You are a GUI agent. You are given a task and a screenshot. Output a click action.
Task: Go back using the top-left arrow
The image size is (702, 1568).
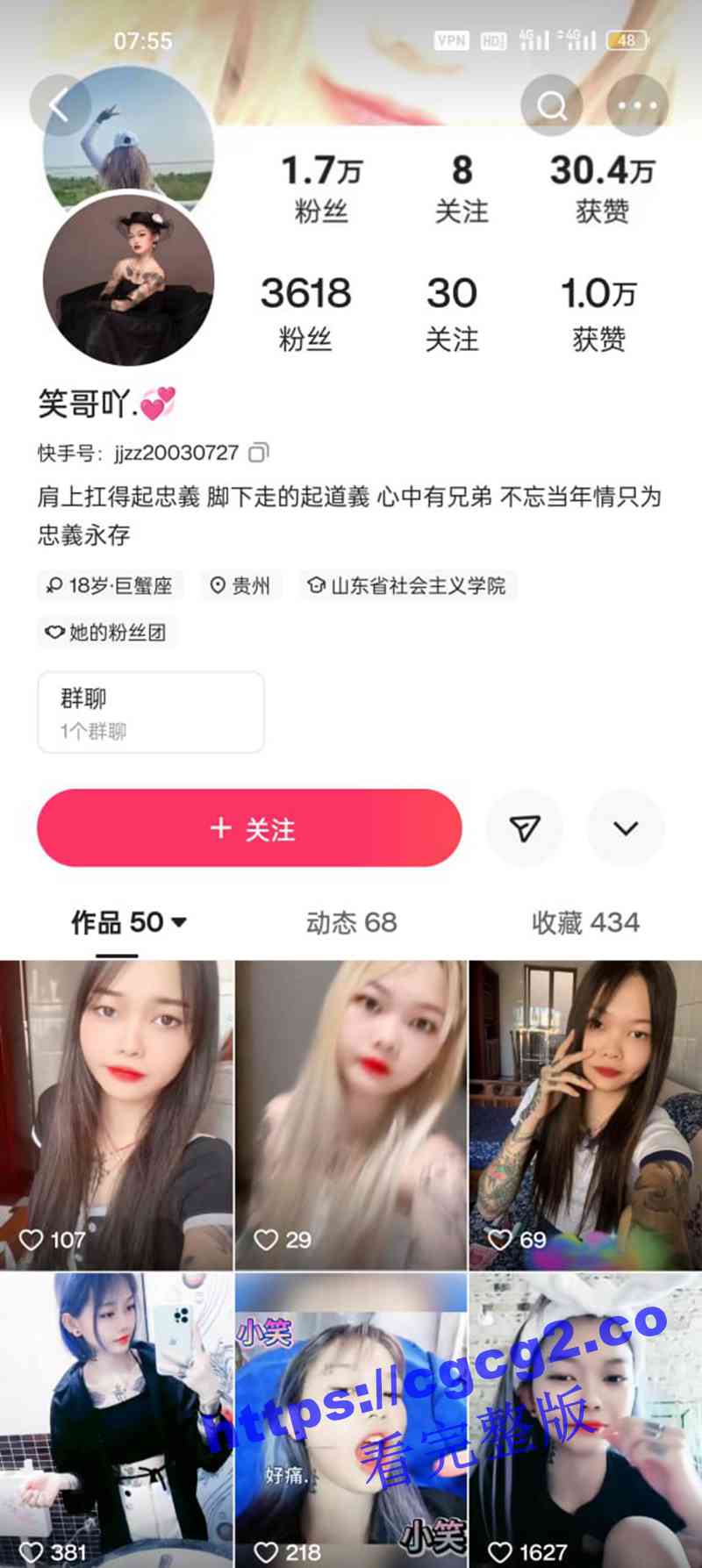click(x=59, y=106)
